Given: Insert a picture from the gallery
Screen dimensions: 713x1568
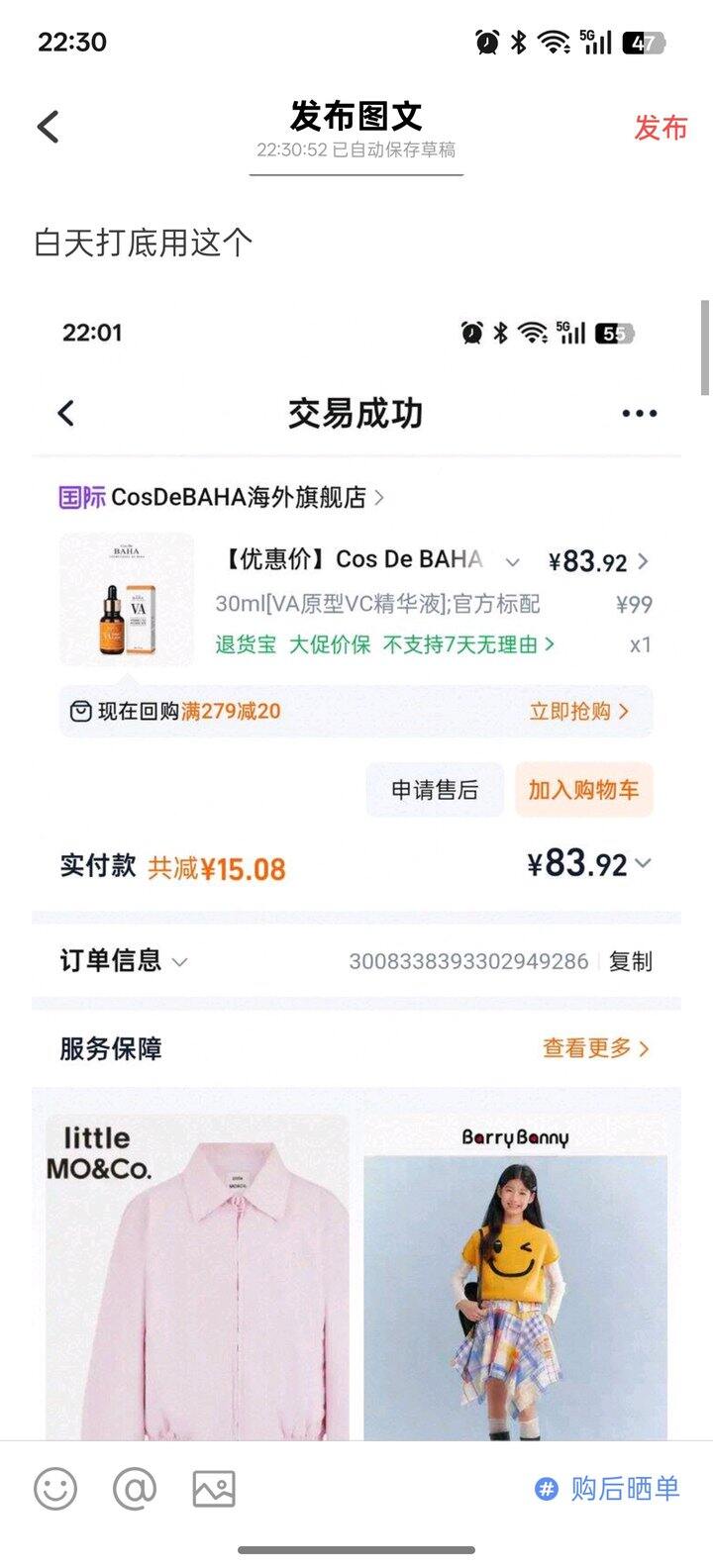Looking at the screenshot, I should click(214, 1488).
